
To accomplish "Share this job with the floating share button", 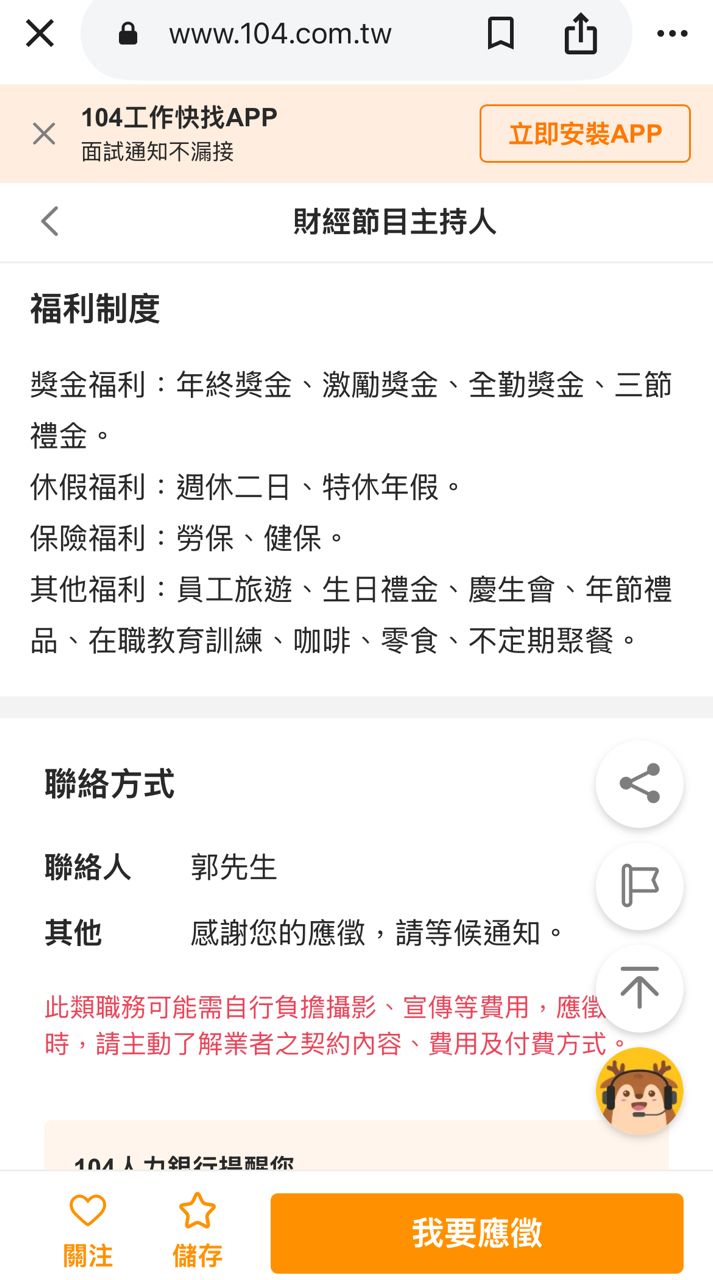I will (640, 784).
